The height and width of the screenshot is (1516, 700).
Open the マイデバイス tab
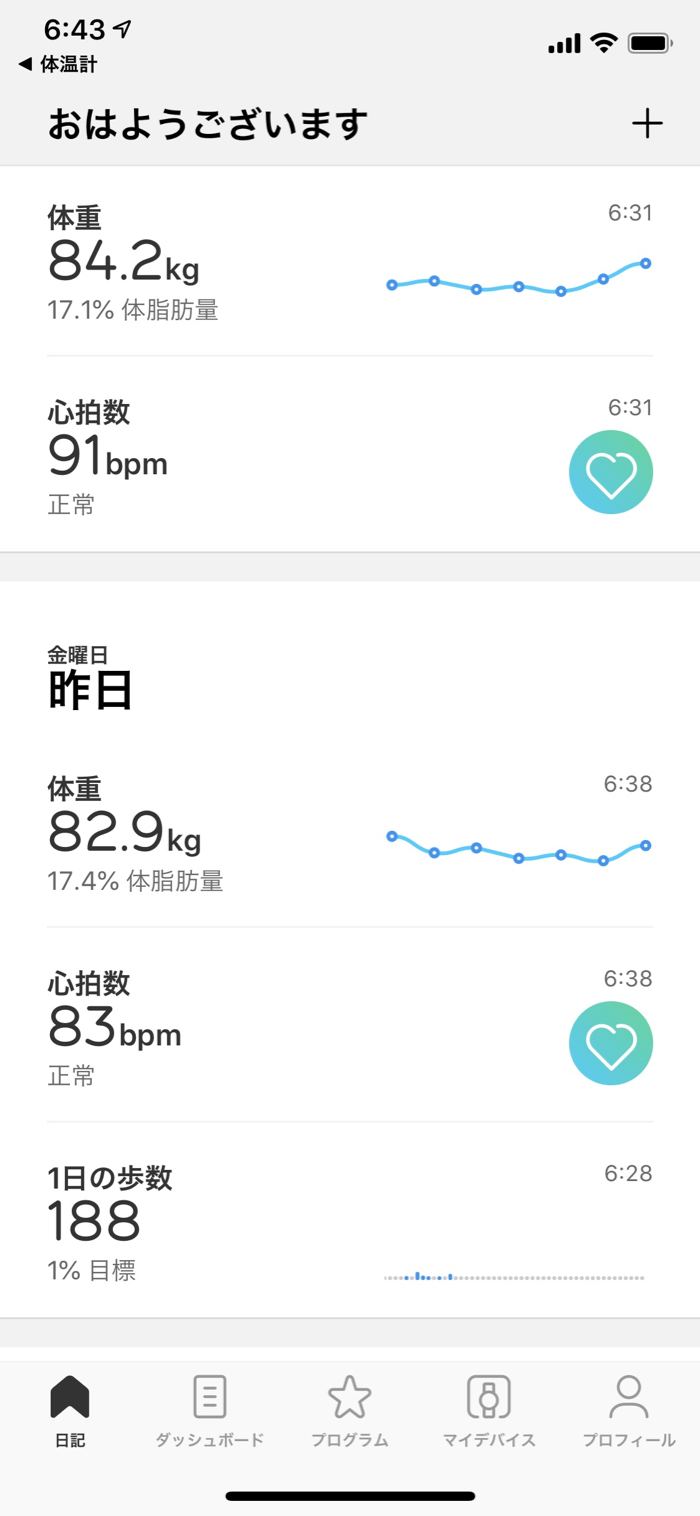click(x=489, y=1411)
